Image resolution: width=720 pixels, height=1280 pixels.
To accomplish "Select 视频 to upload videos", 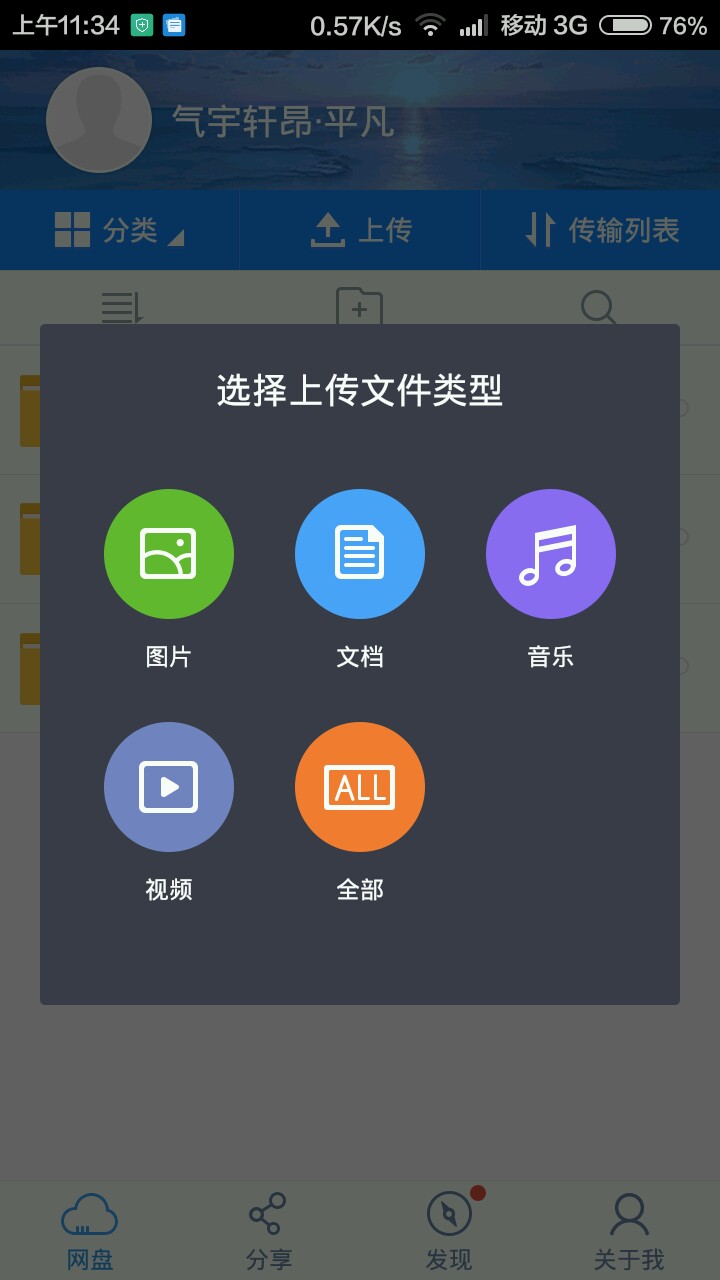I will coord(169,787).
